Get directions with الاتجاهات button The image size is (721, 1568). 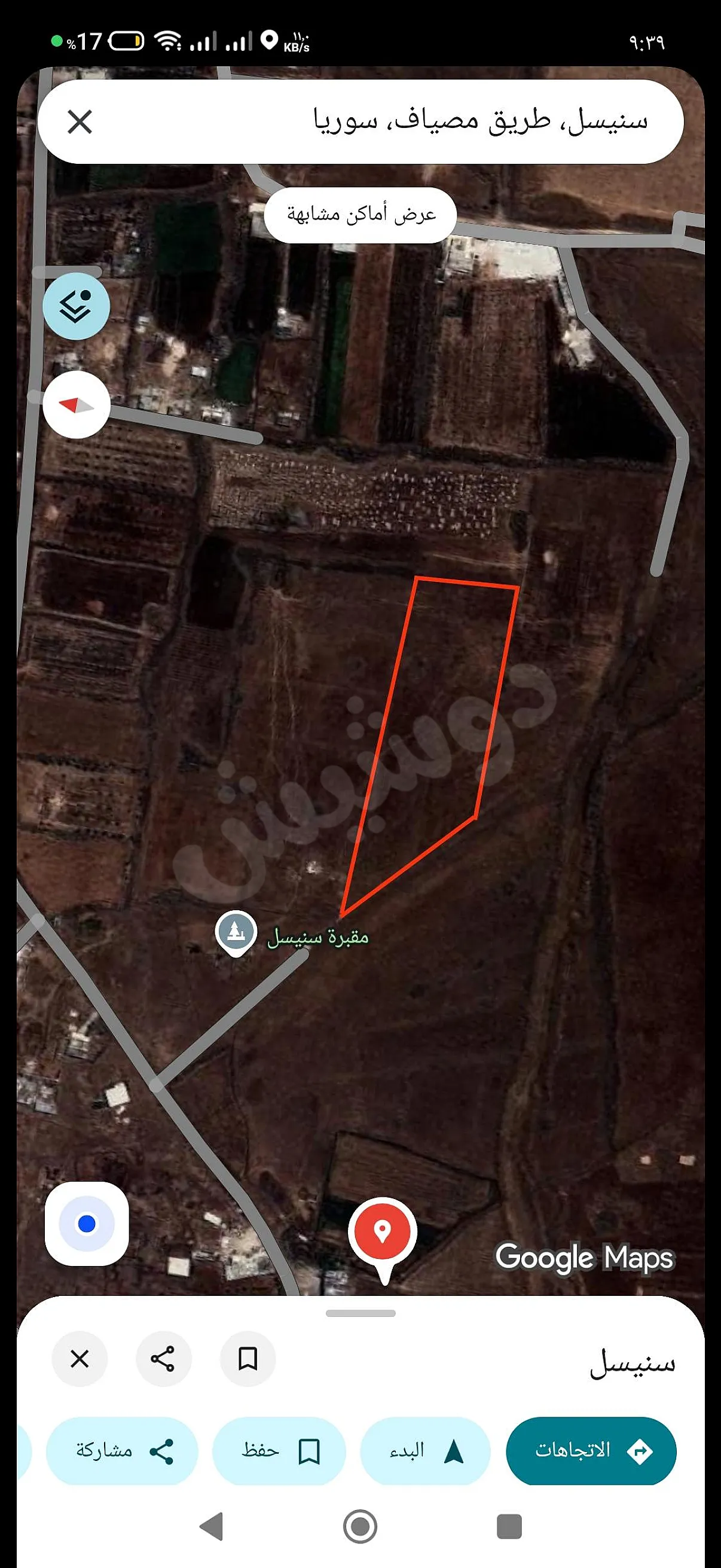591,1451
